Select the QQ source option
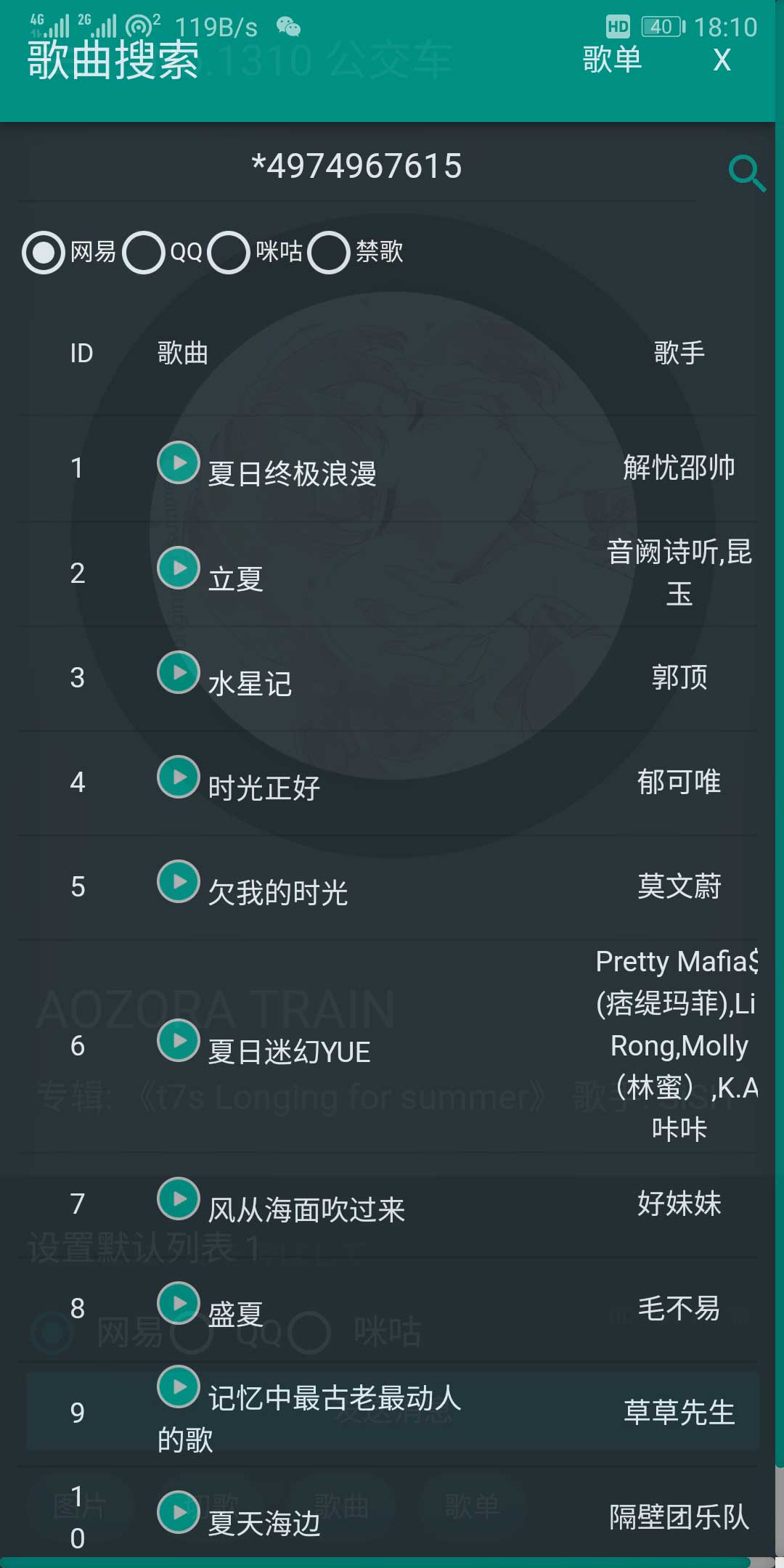Viewport: 784px width, 1568px height. [x=144, y=253]
